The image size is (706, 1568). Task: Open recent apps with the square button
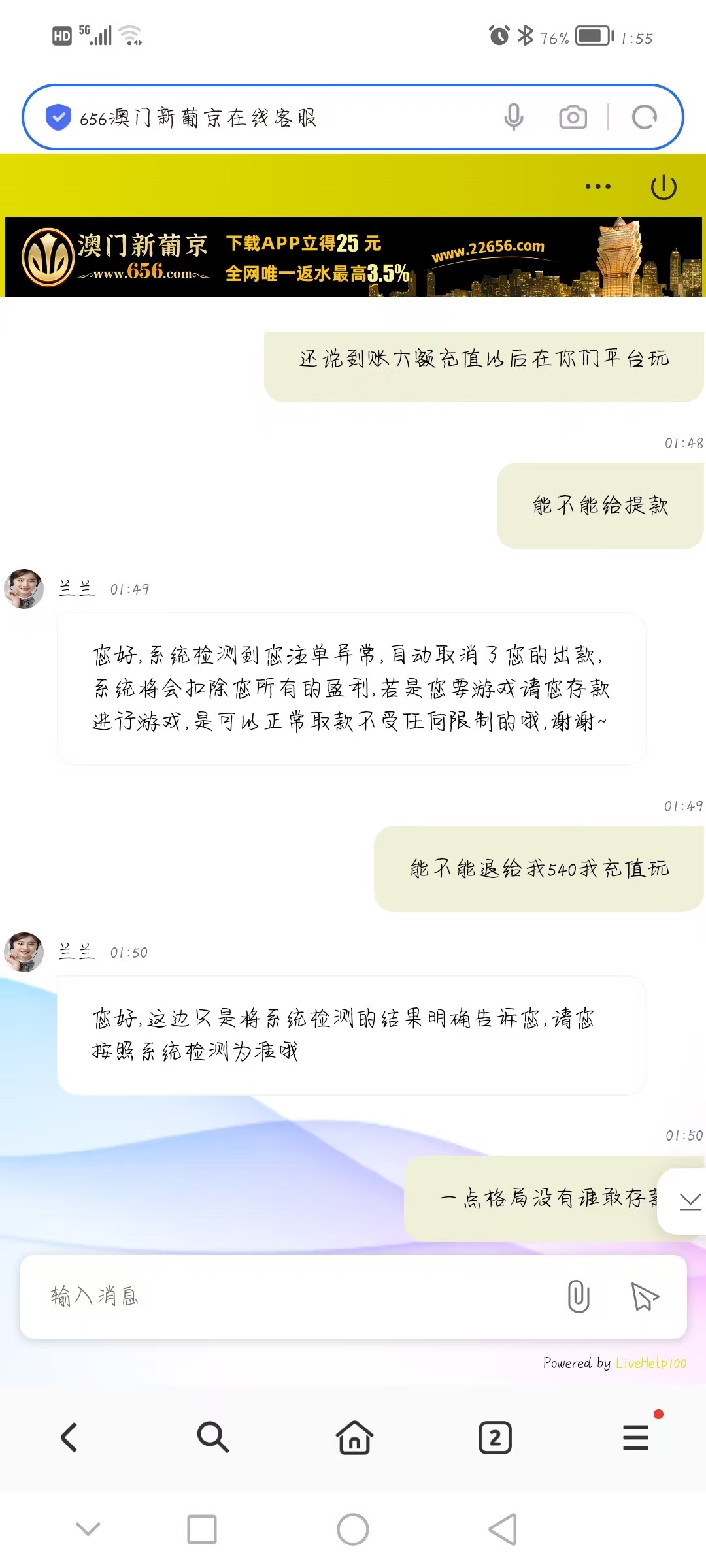click(x=201, y=1529)
